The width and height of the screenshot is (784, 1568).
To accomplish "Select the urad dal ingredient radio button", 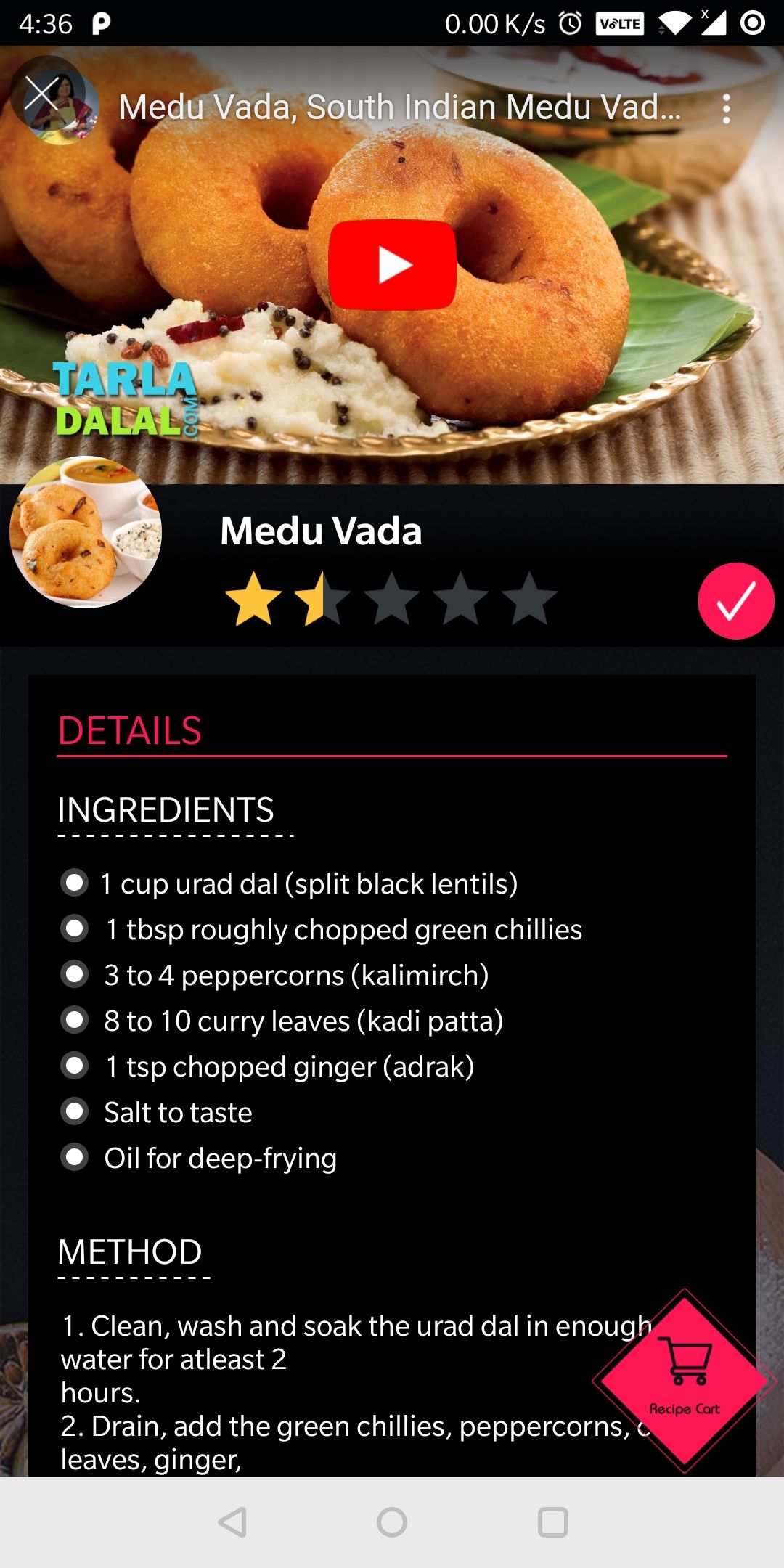I will click(74, 883).
